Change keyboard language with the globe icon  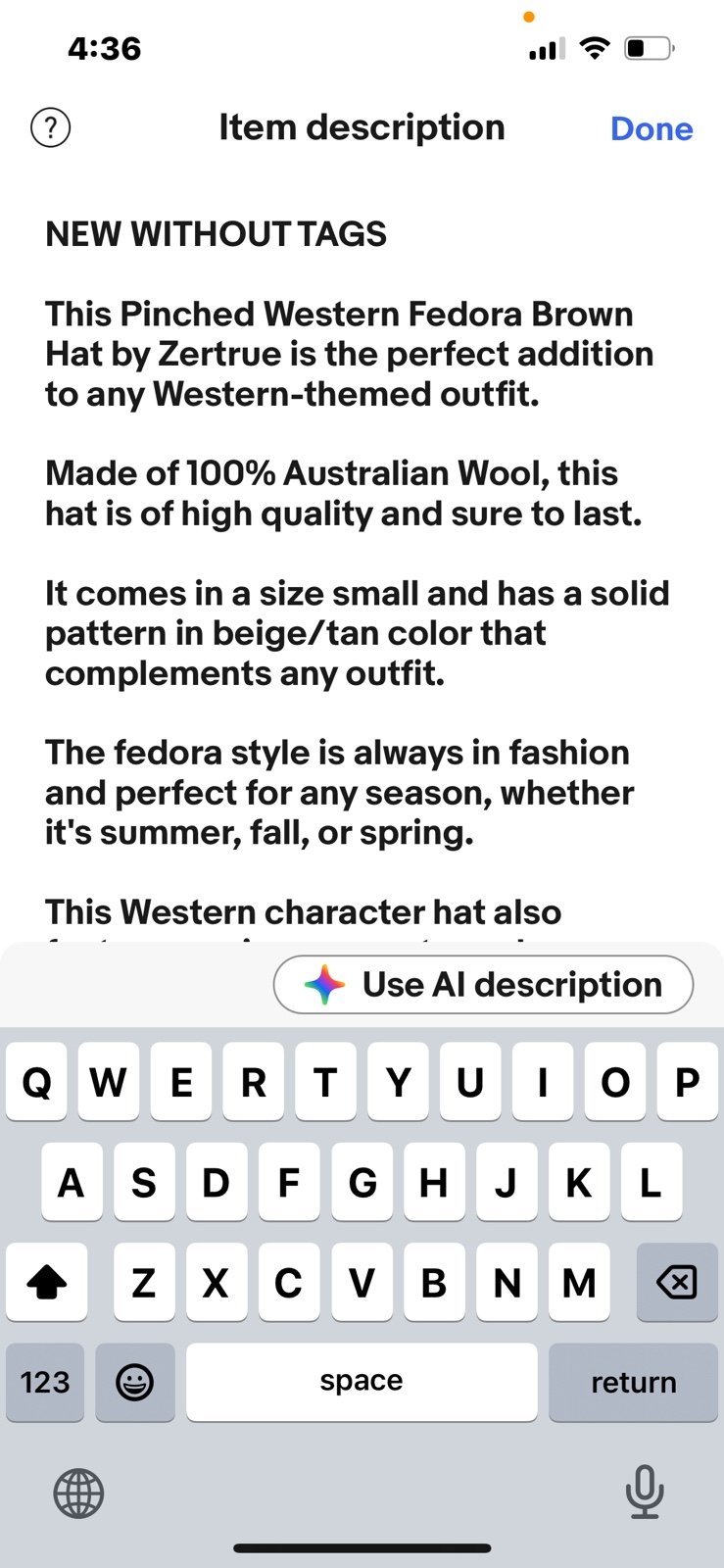tap(78, 1494)
